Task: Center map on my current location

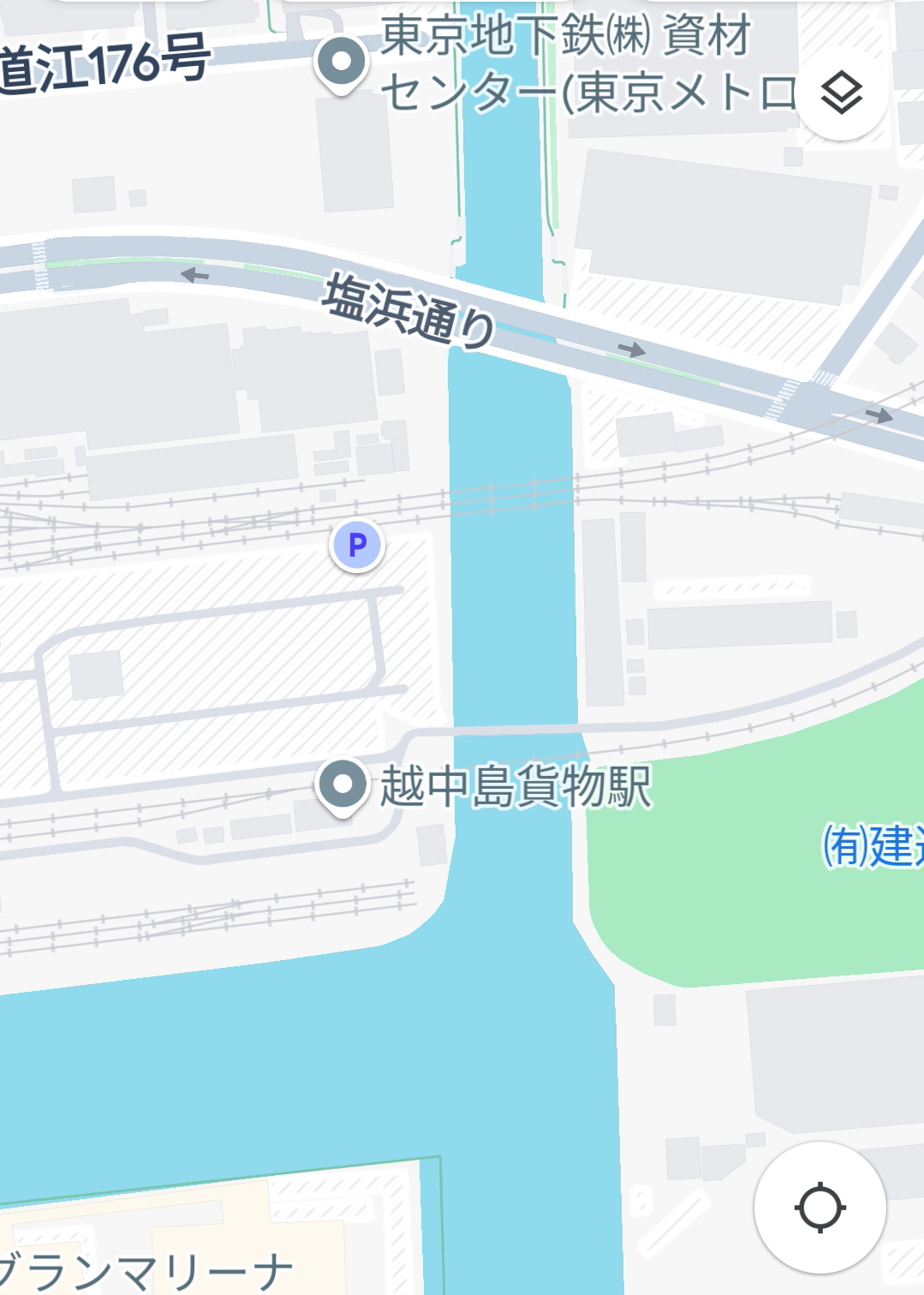Action: tap(820, 1208)
